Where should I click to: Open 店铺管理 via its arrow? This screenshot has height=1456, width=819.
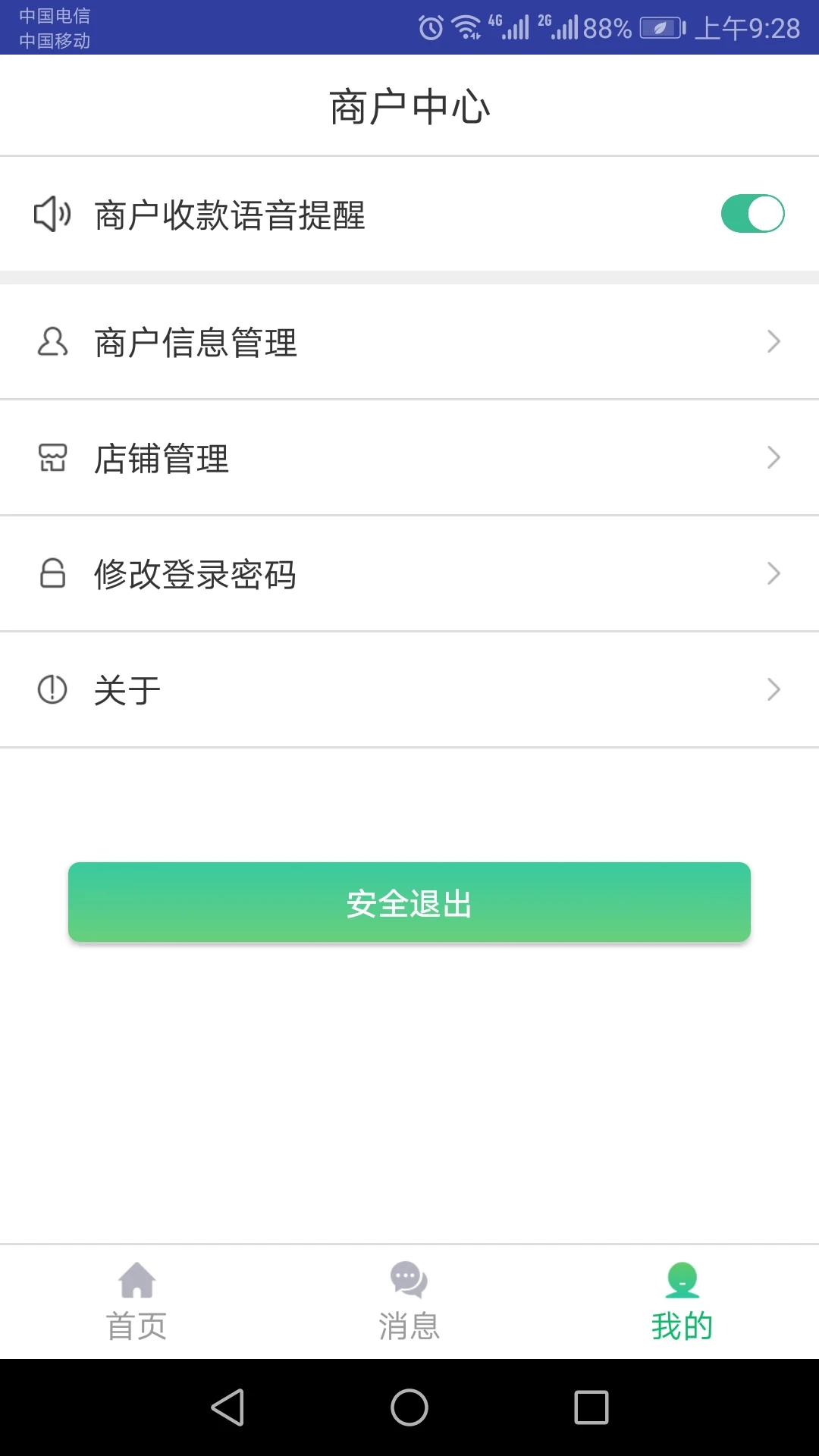point(774,457)
